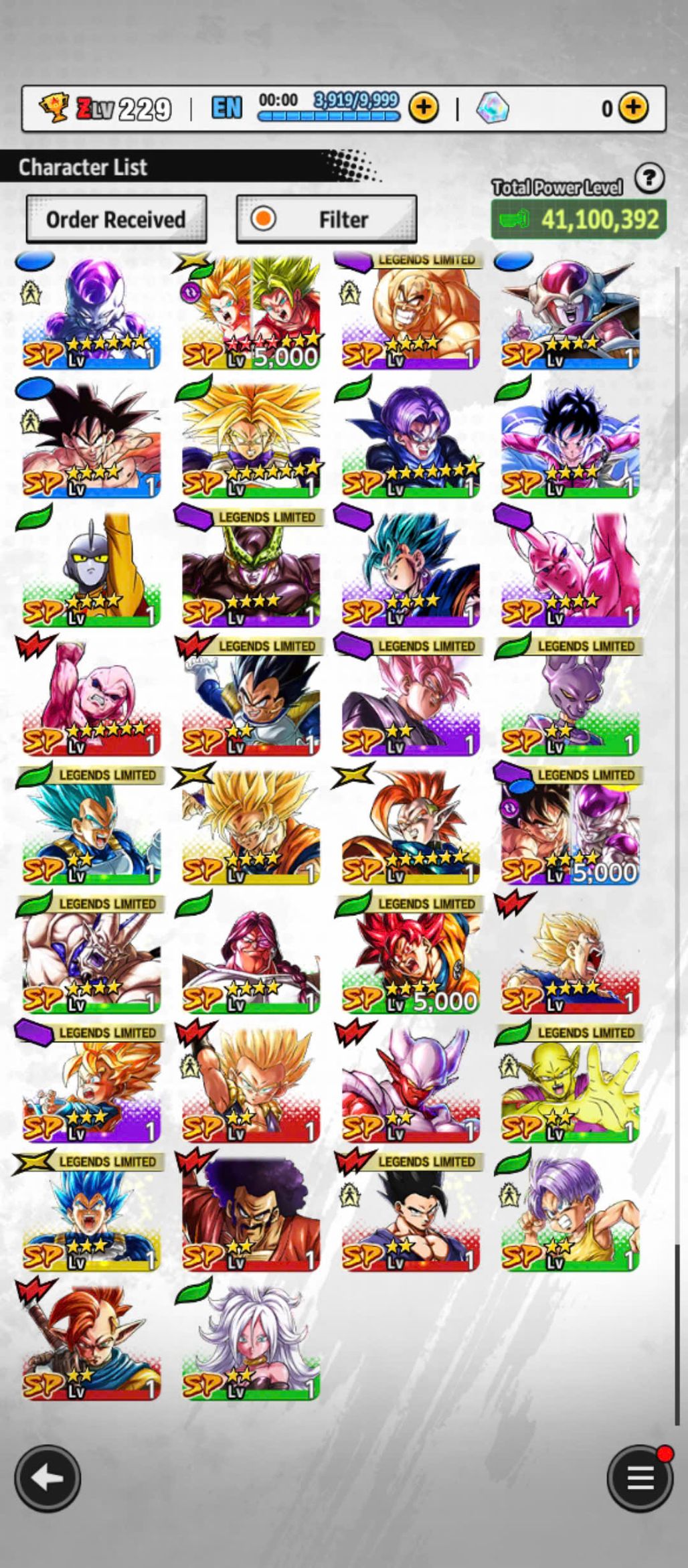Open the Legends Limited Cell character card
The image size is (688, 1568).
point(250,569)
